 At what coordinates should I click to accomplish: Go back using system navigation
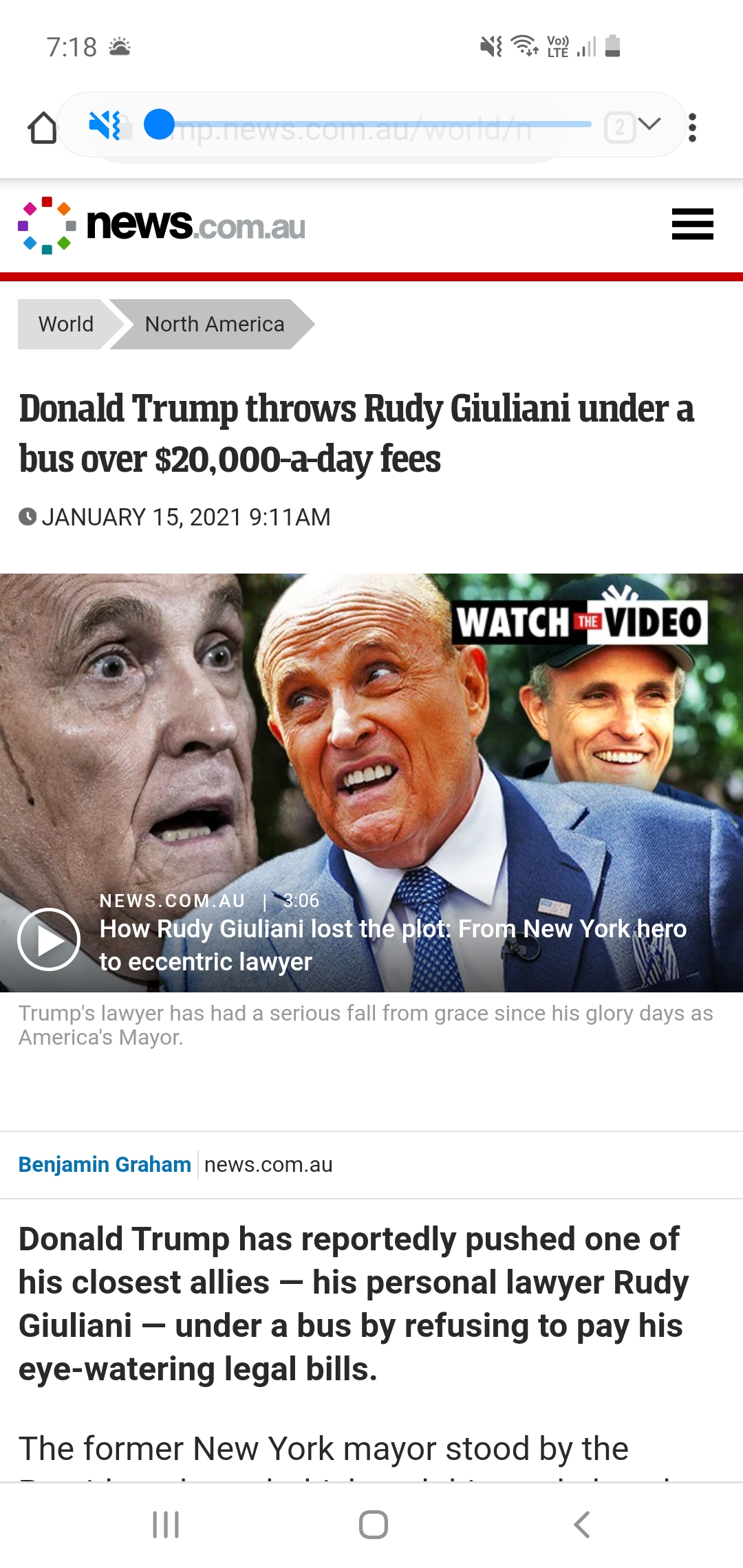581,1525
